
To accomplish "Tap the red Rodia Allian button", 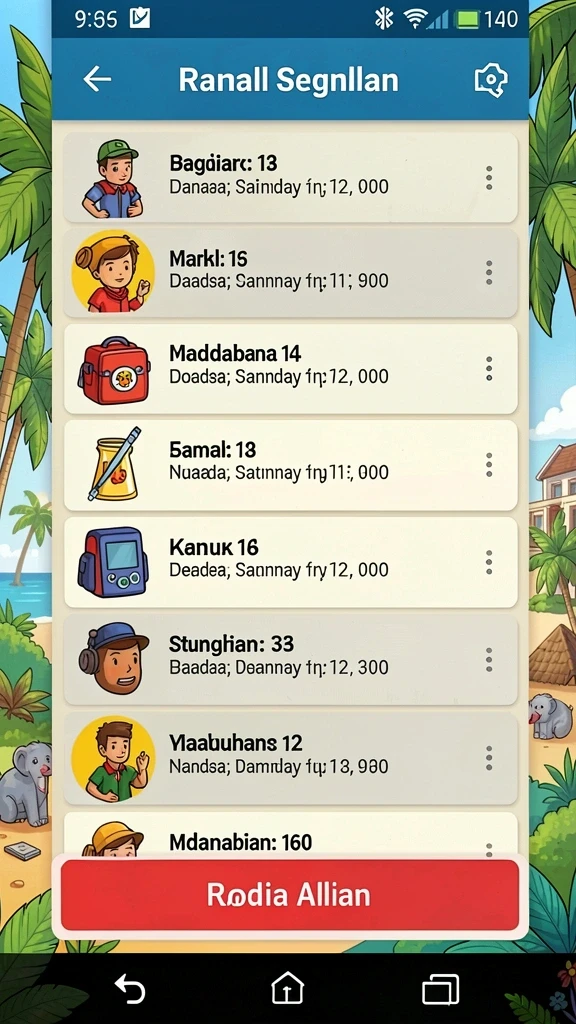I will [289, 895].
